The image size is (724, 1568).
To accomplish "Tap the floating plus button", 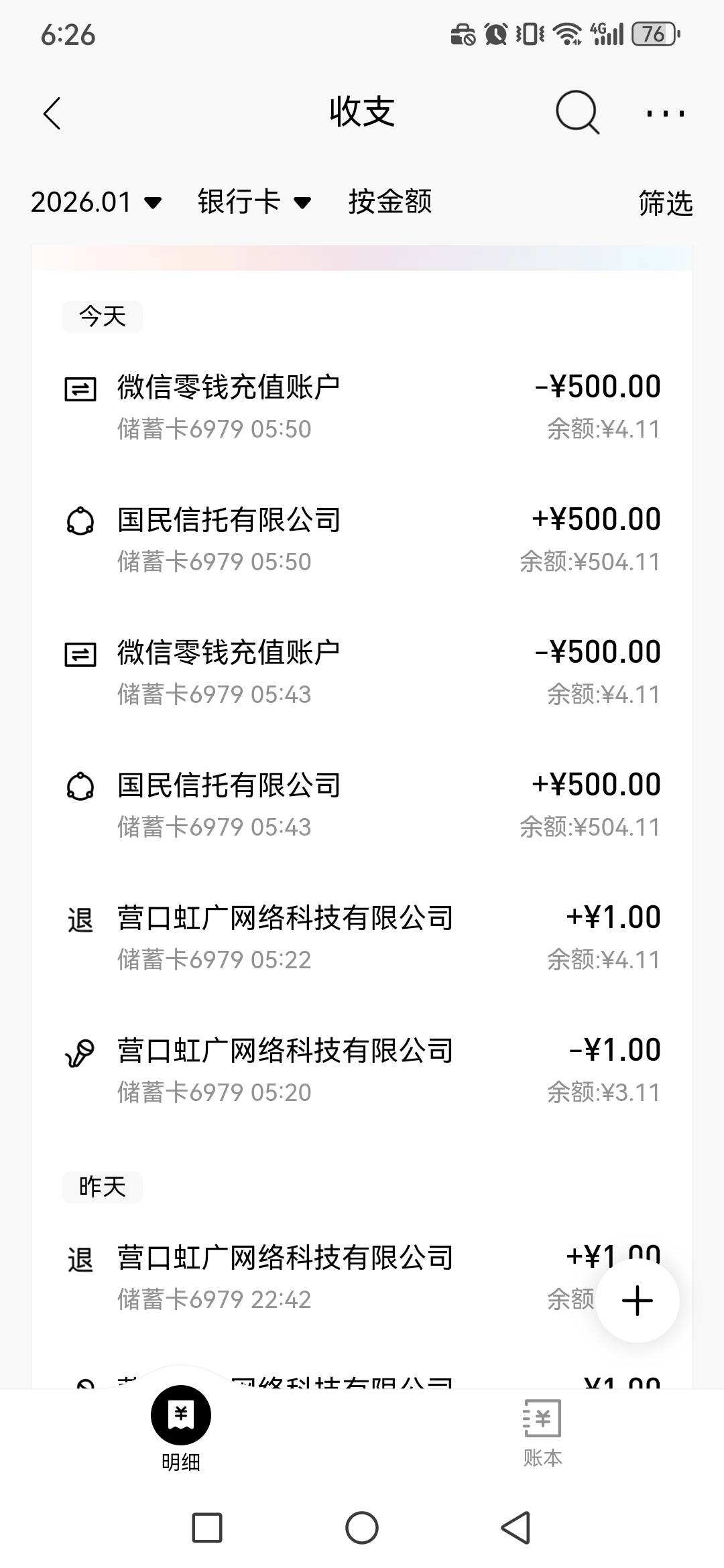I will tap(637, 1301).
